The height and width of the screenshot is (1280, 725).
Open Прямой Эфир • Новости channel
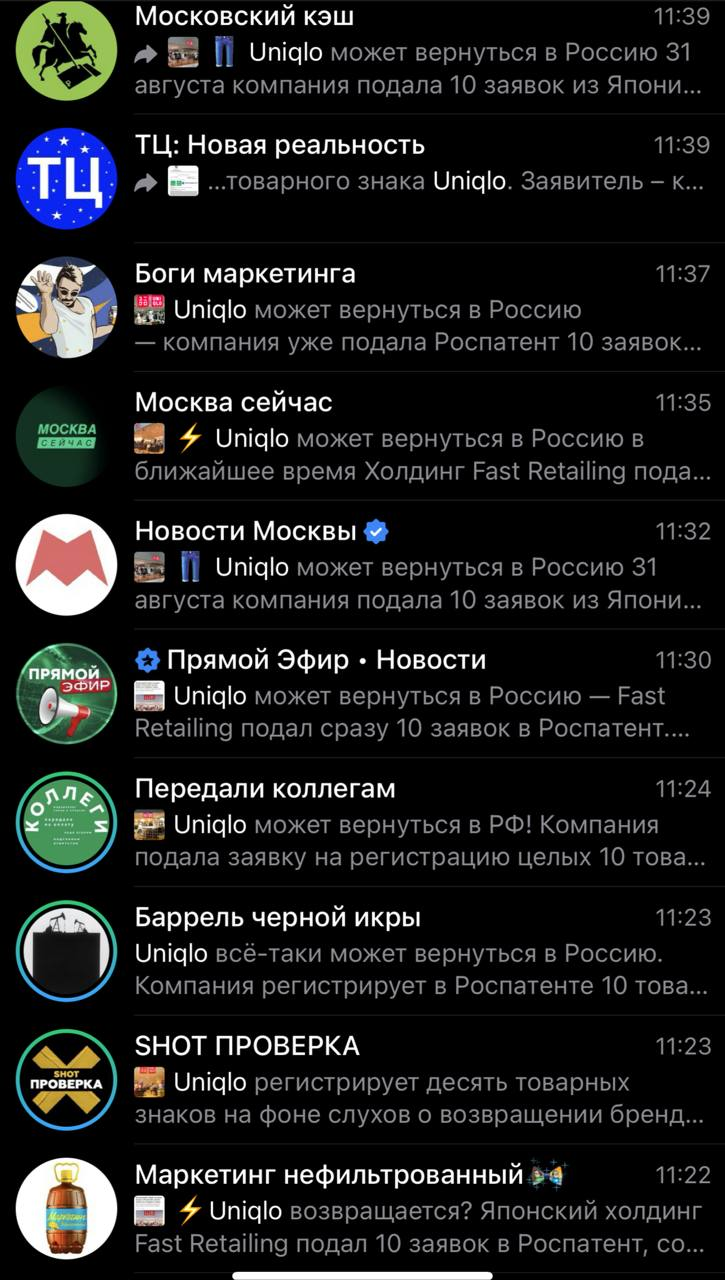click(400, 694)
